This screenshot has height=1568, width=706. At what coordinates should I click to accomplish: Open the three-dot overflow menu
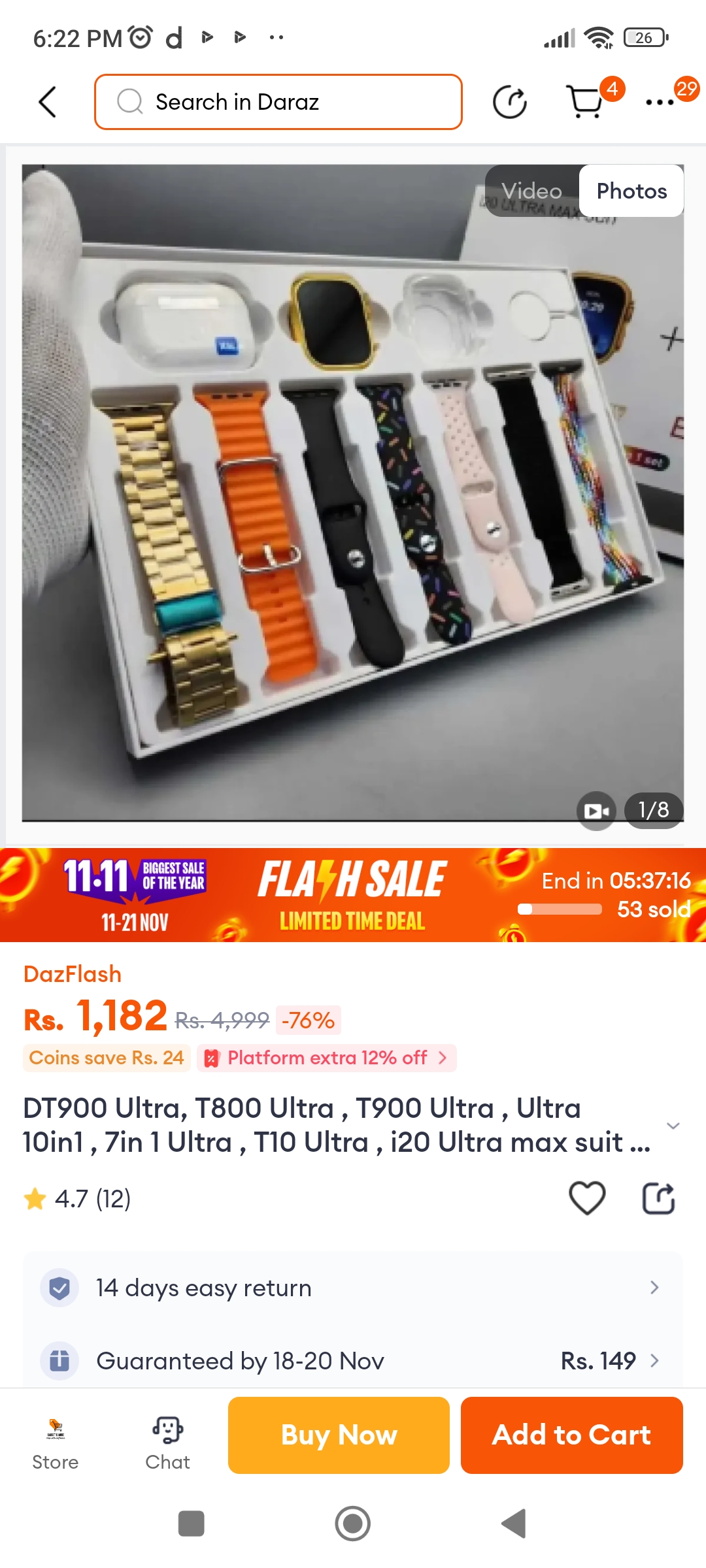tap(660, 102)
